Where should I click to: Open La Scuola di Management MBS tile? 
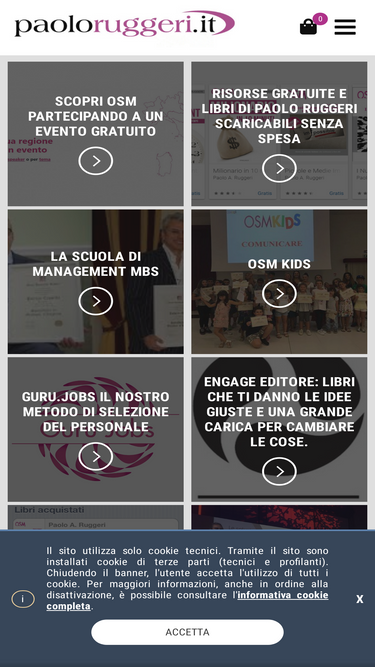96,282
